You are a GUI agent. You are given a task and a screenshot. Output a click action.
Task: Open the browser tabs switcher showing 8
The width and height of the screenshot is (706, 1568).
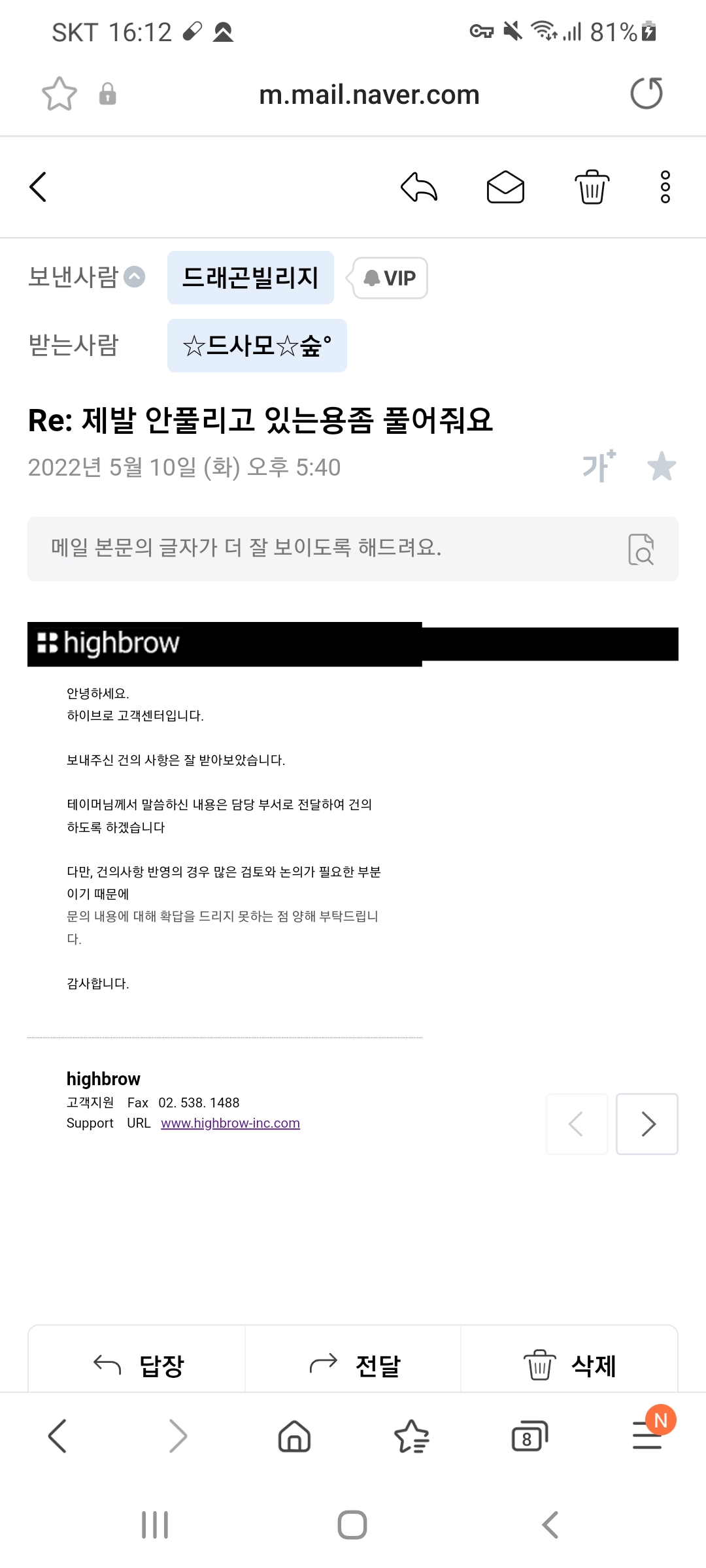click(529, 1437)
